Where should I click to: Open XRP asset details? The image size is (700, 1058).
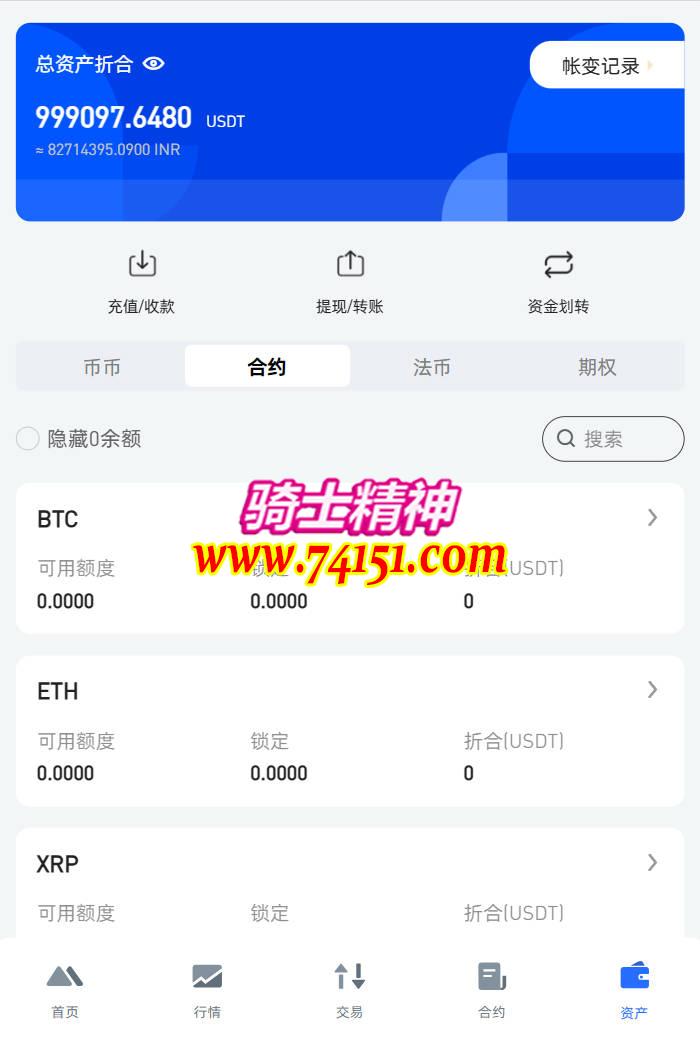pos(350,863)
